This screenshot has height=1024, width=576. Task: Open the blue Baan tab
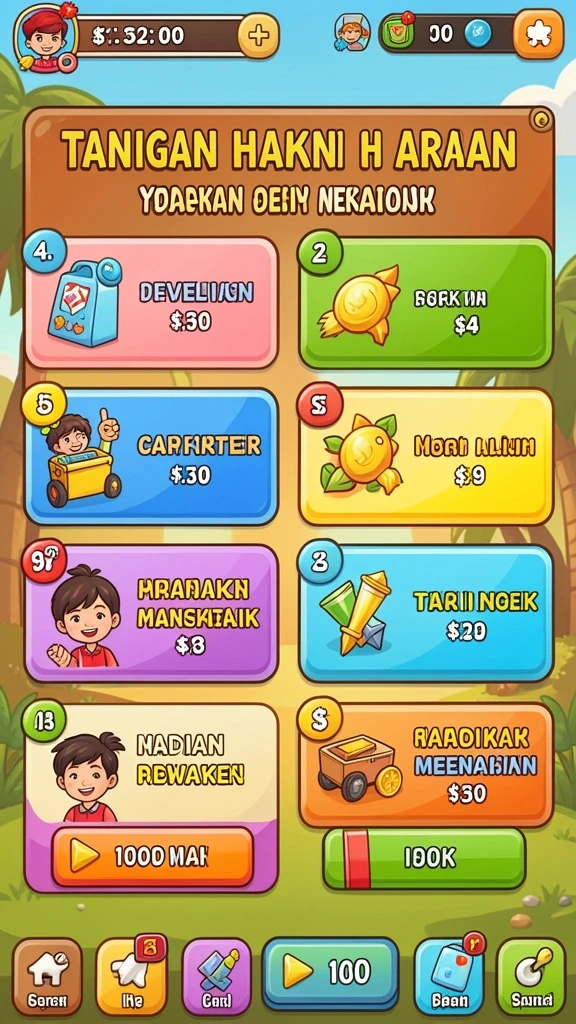pyautogui.click(x=449, y=976)
